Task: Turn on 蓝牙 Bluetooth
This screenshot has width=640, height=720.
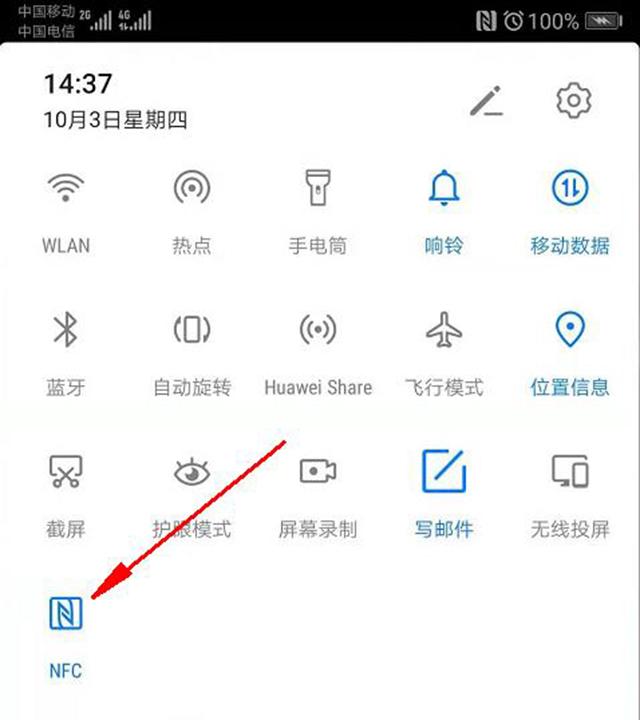Action: pyautogui.click(x=66, y=331)
